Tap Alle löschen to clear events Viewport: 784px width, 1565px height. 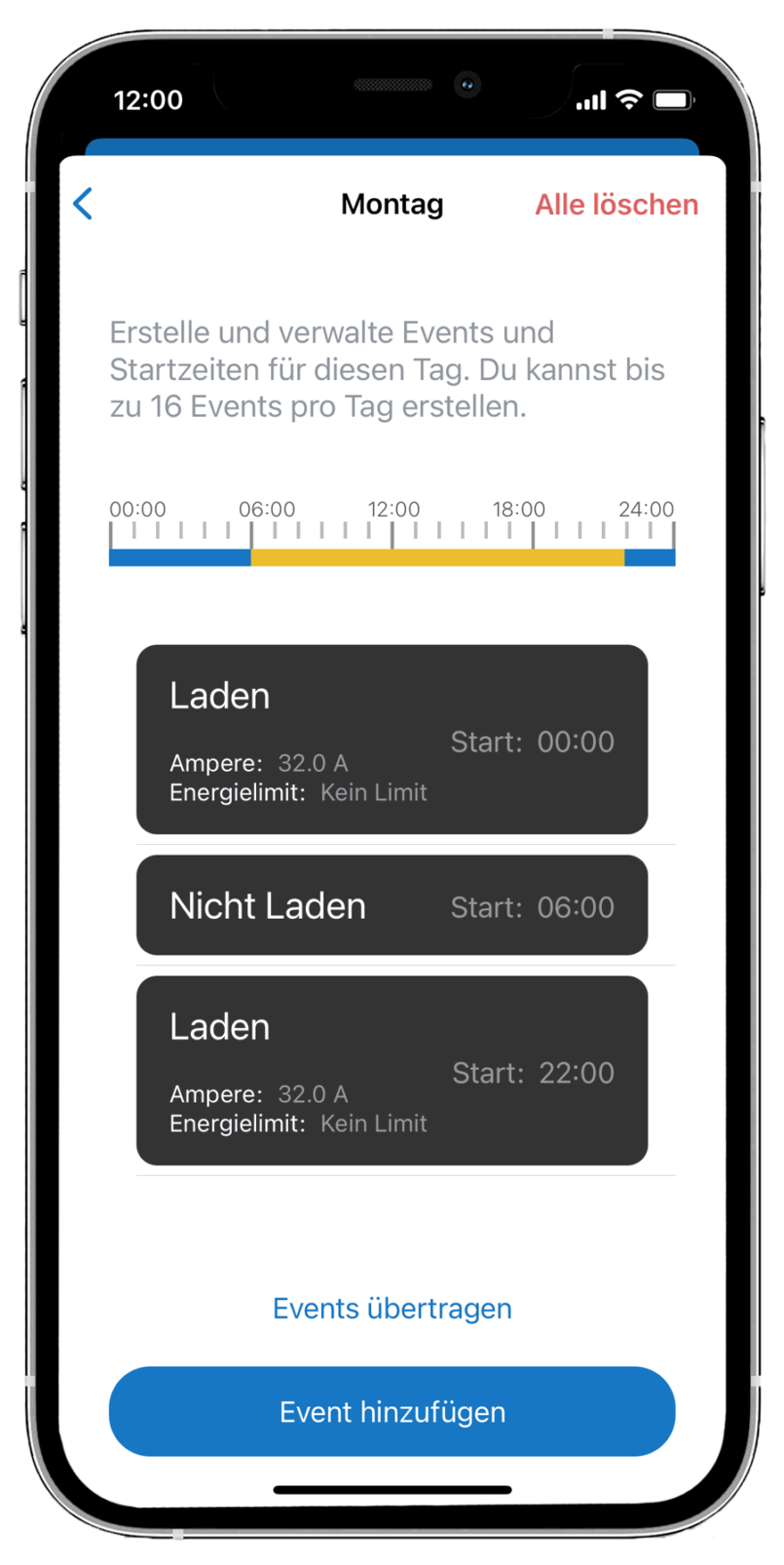coord(616,205)
